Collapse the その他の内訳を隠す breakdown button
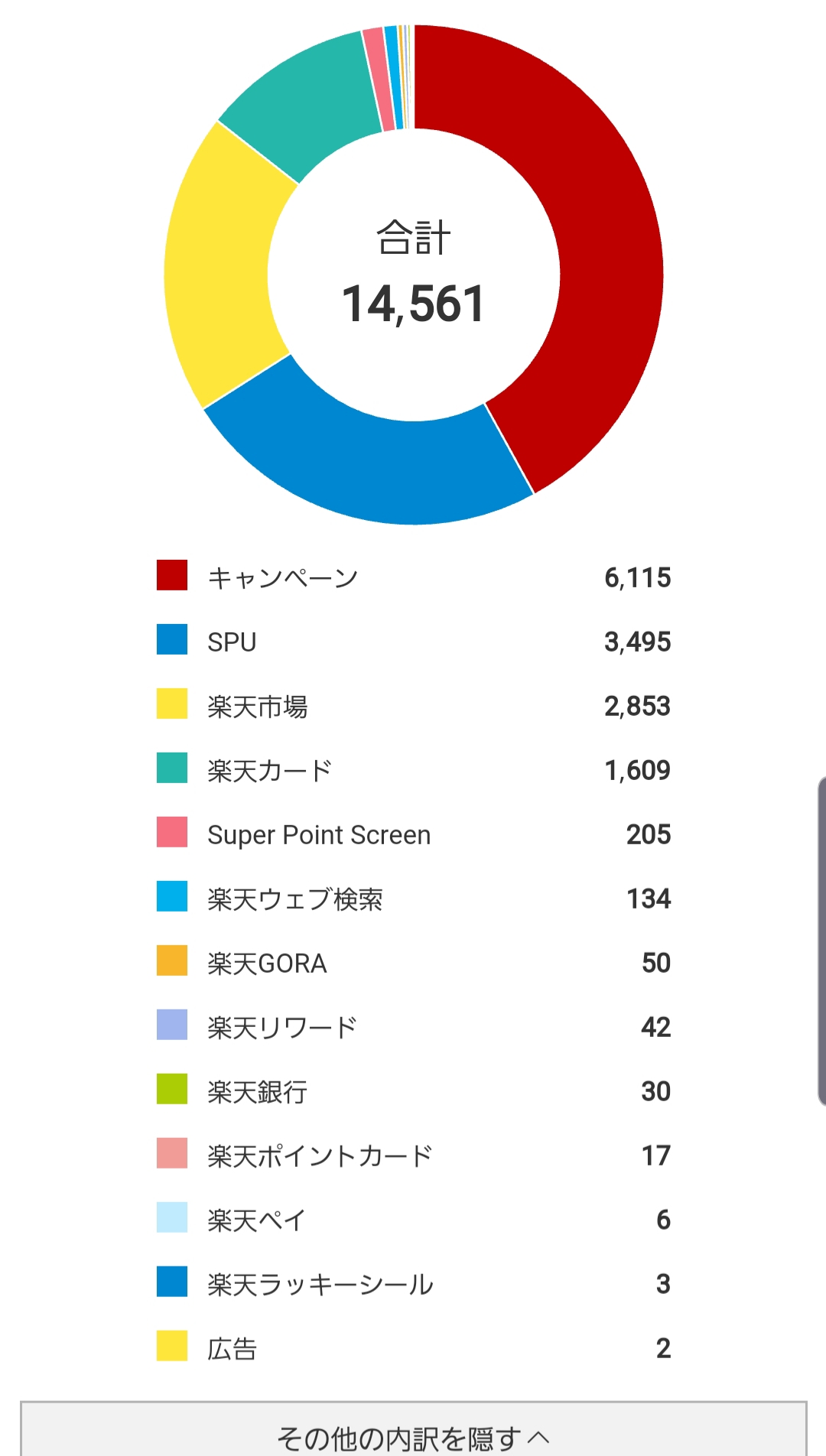The width and height of the screenshot is (826, 1456). (x=413, y=1435)
